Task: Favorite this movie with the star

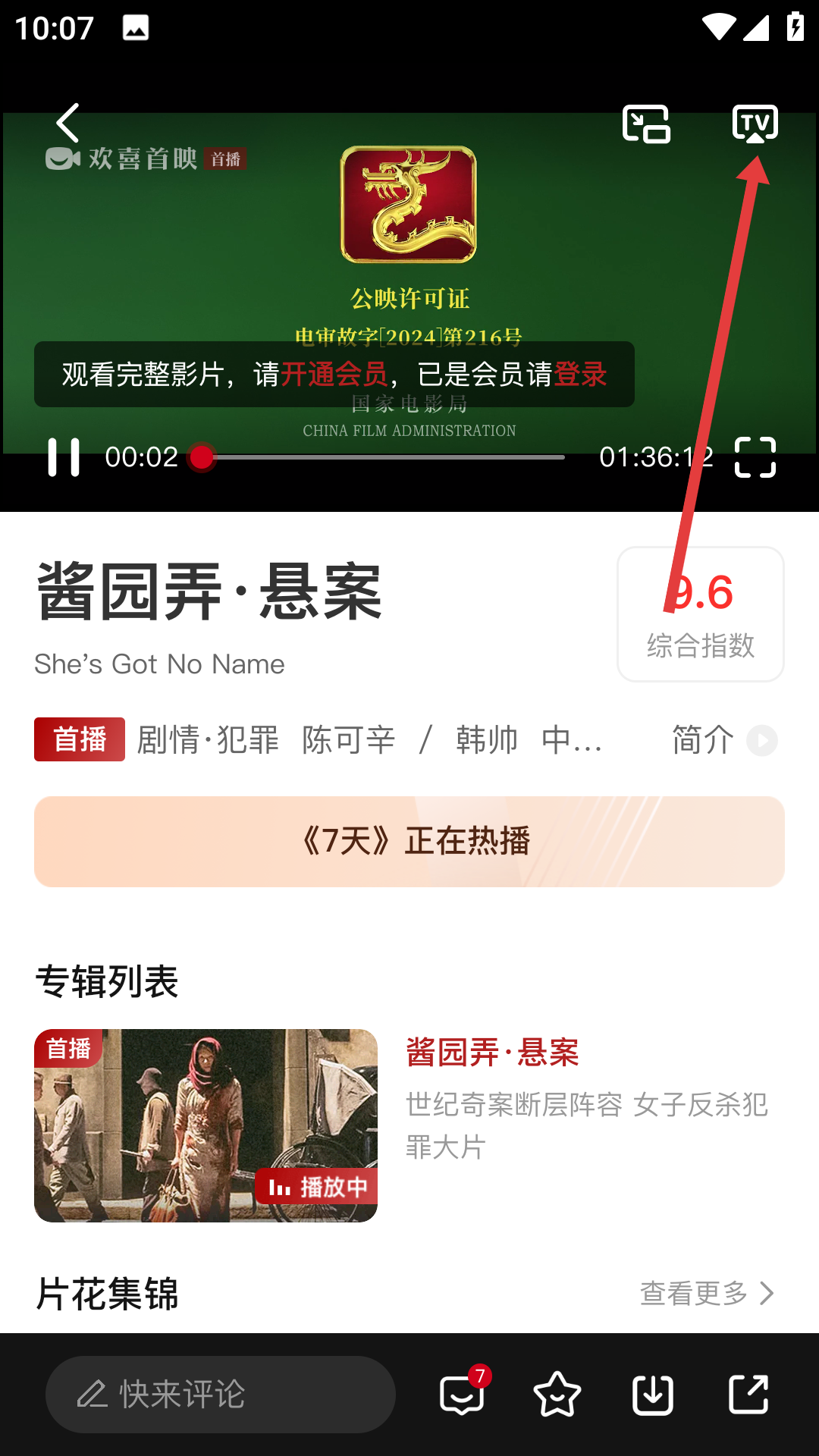Action: tap(557, 1394)
